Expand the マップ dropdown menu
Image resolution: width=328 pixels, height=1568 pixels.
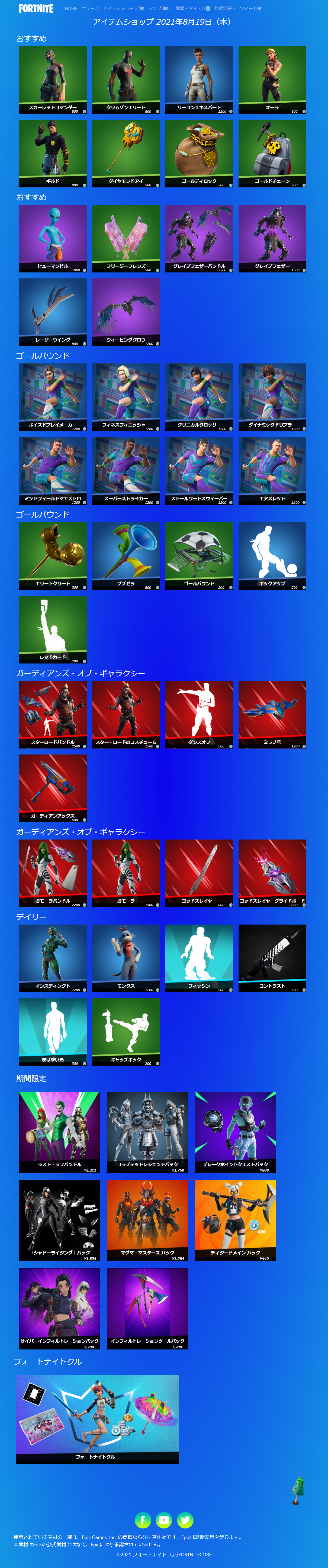pos(159,8)
